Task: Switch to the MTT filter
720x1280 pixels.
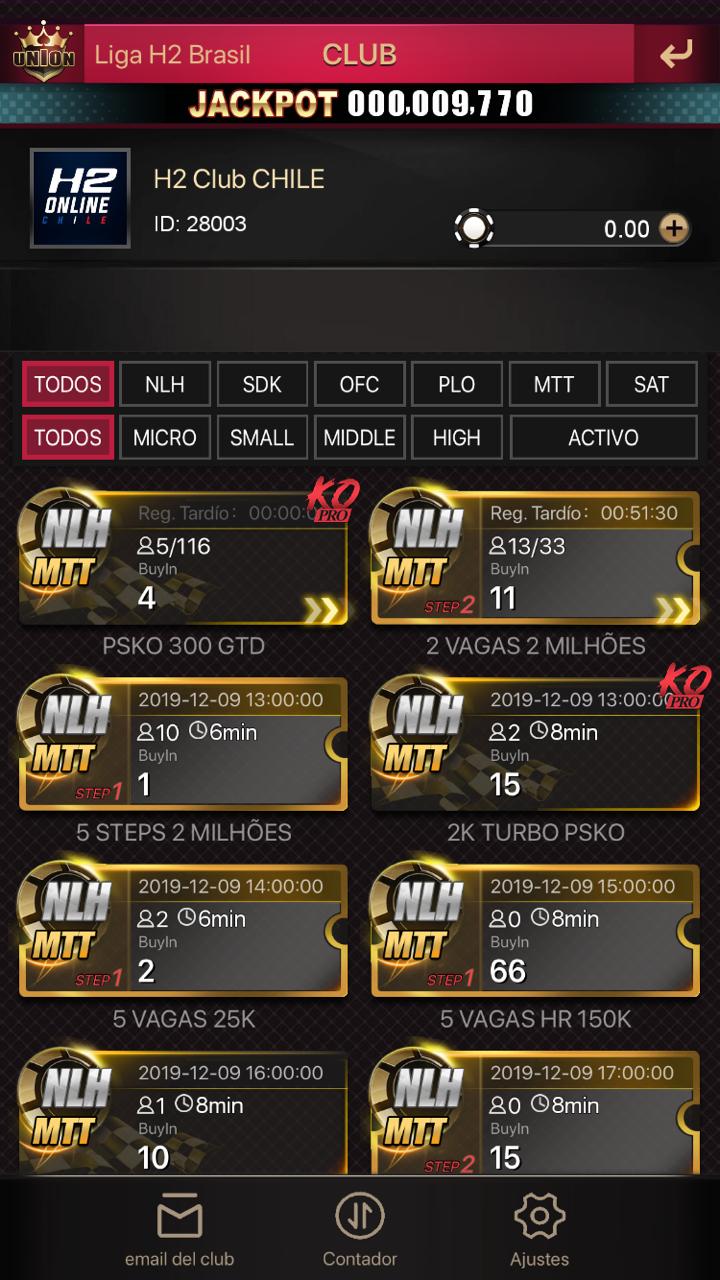Action: pos(554,384)
